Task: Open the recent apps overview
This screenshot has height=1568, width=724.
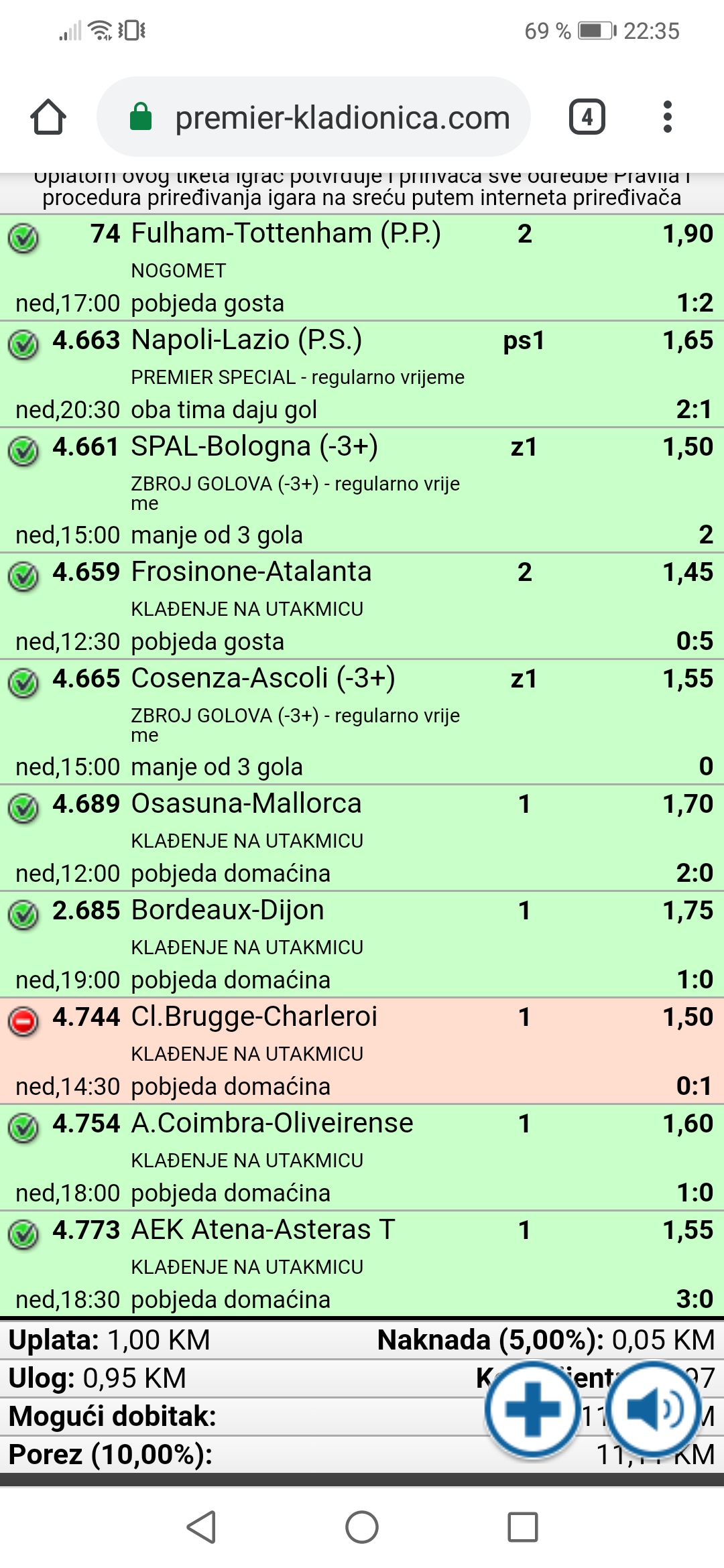Action: point(523,1527)
